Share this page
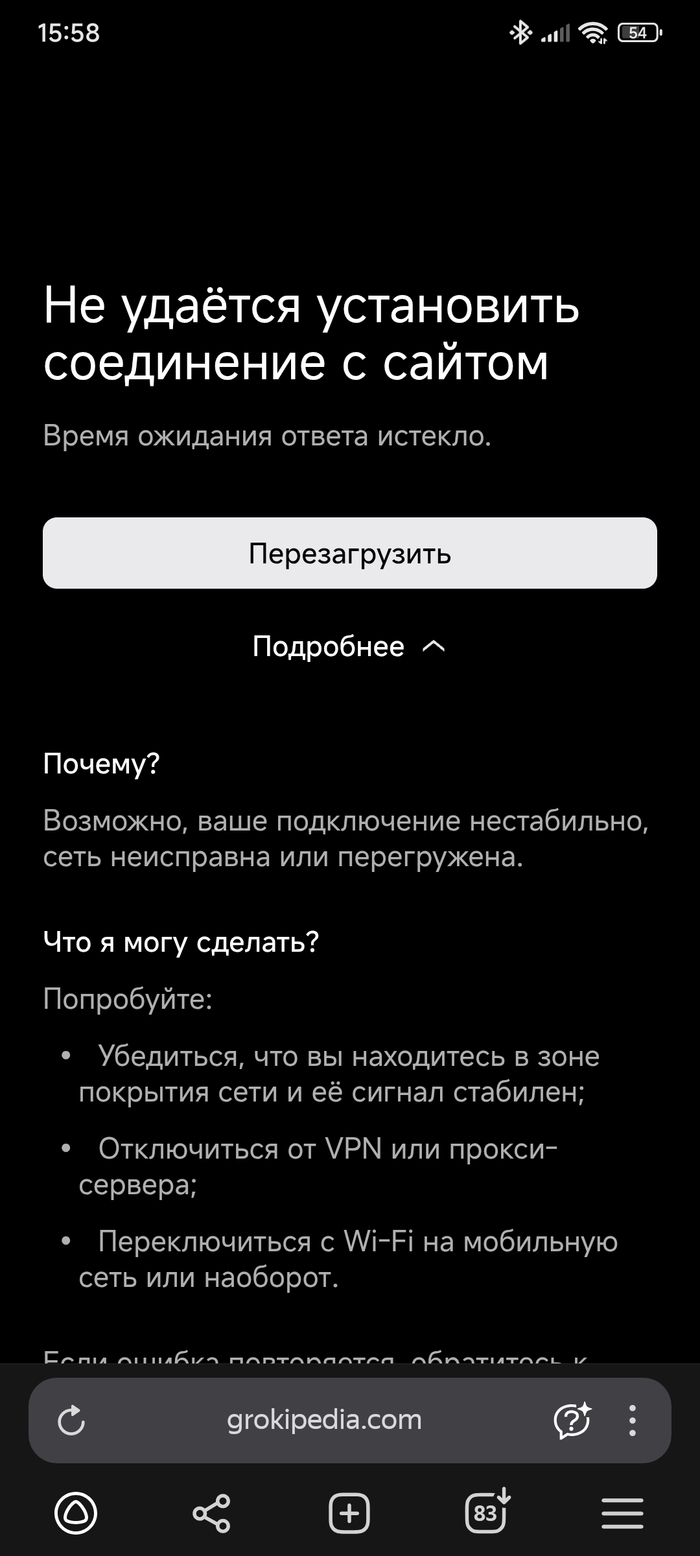 [x=211, y=1514]
